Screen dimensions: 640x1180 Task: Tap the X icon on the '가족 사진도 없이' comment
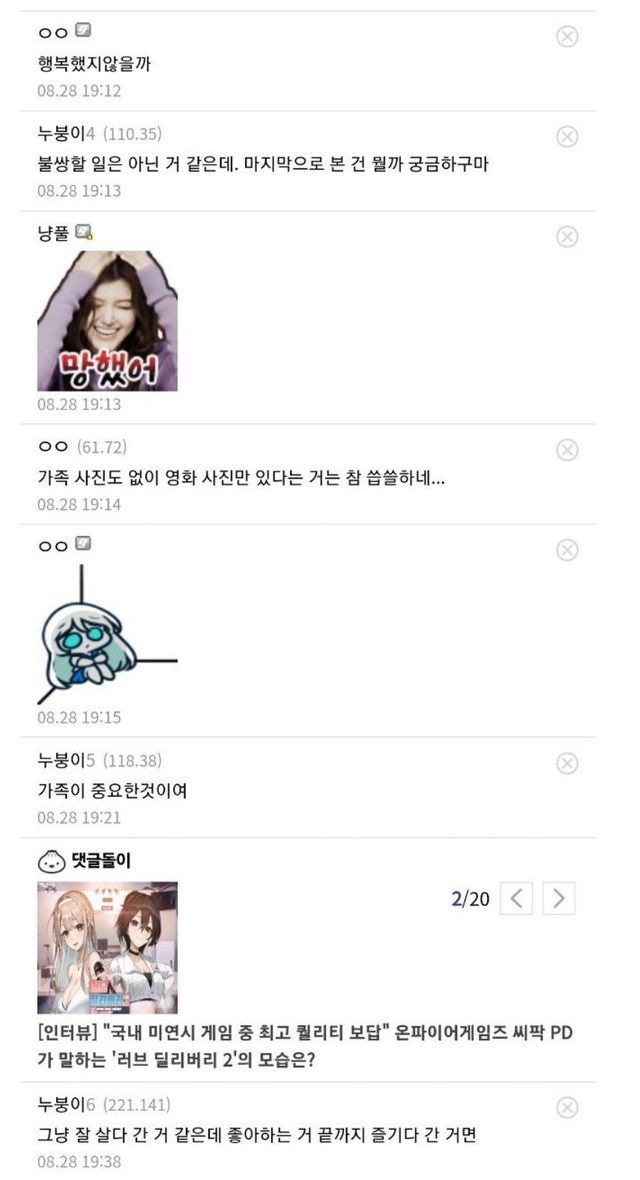coord(567,450)
